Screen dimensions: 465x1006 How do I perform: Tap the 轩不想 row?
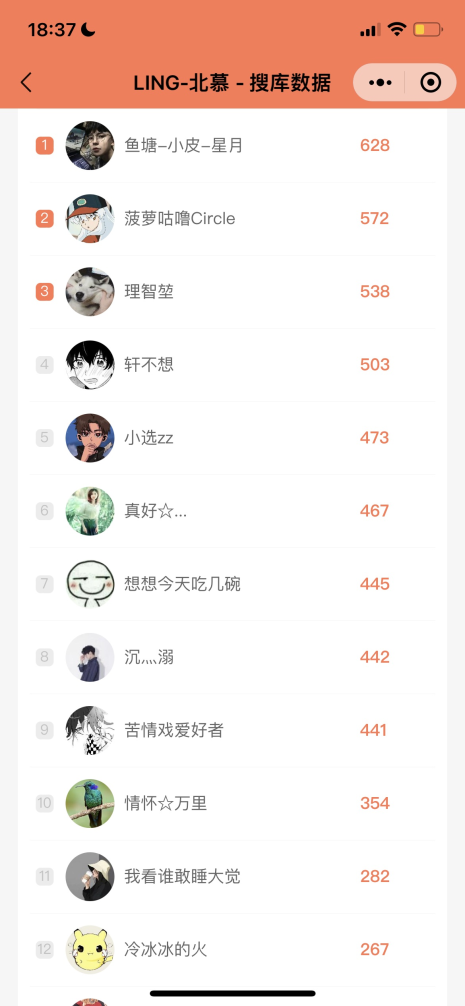(x=233, y=365)
